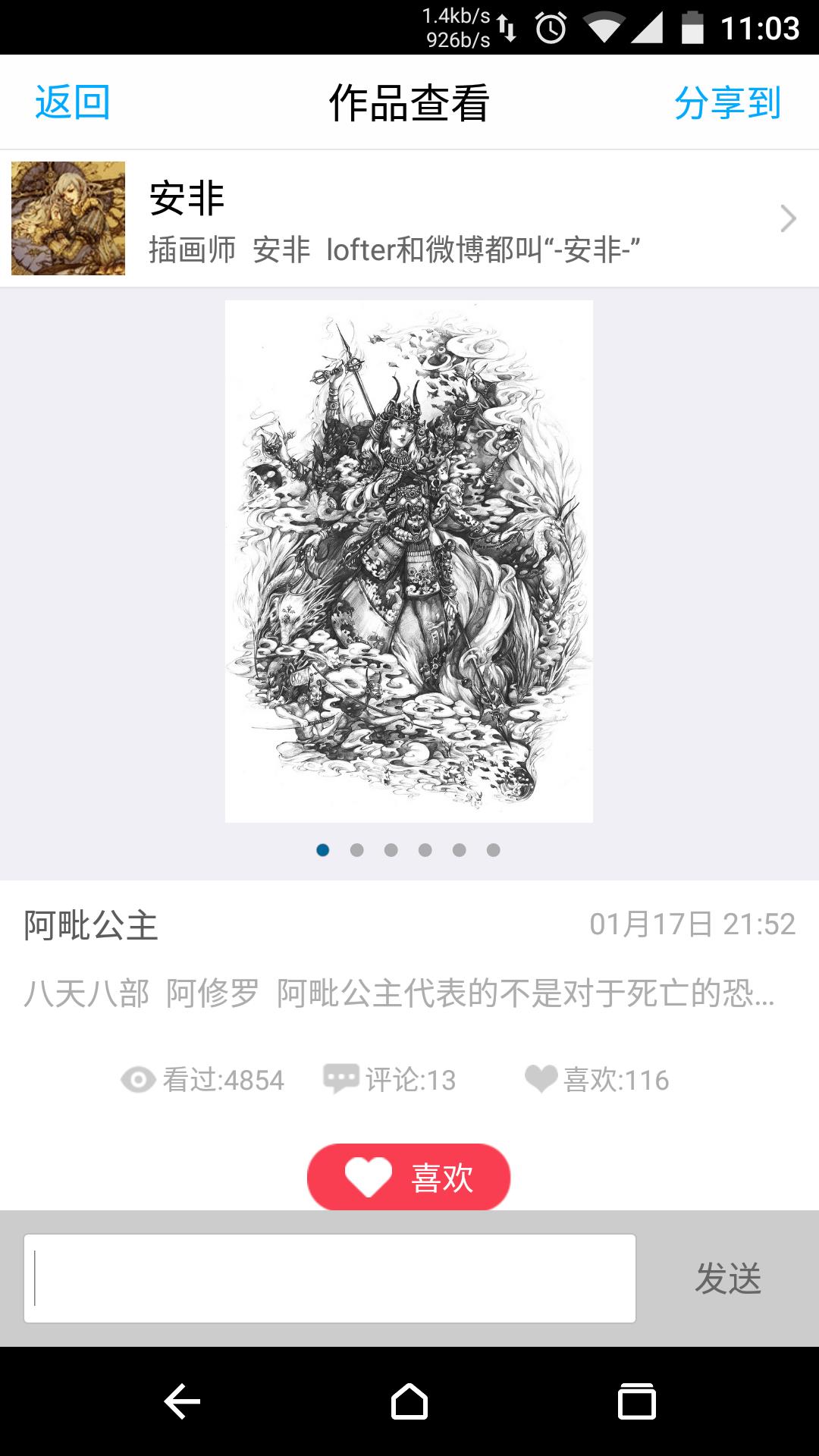Jump to the second image page dot
Image resolution: width=819 pixels, height=1456 pixels.
pos(356,850)
